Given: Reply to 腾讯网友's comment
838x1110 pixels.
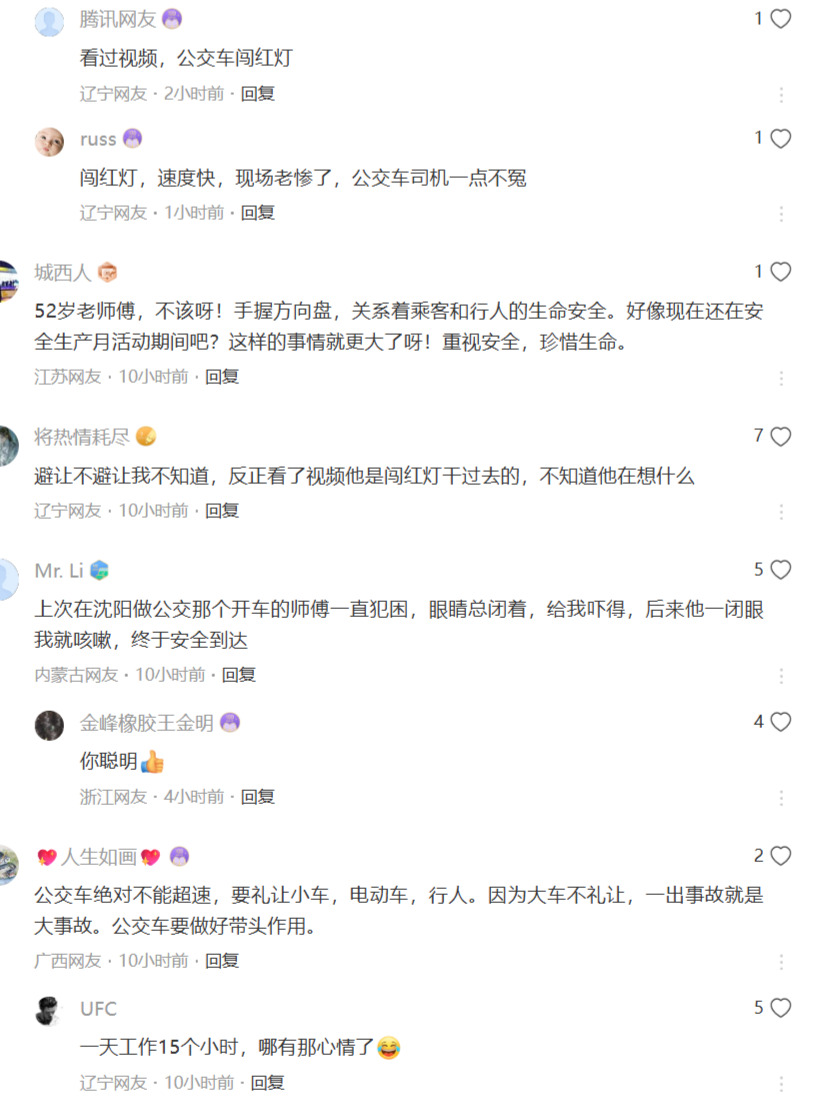Looking at the screenshot, I should click(257, 94).
